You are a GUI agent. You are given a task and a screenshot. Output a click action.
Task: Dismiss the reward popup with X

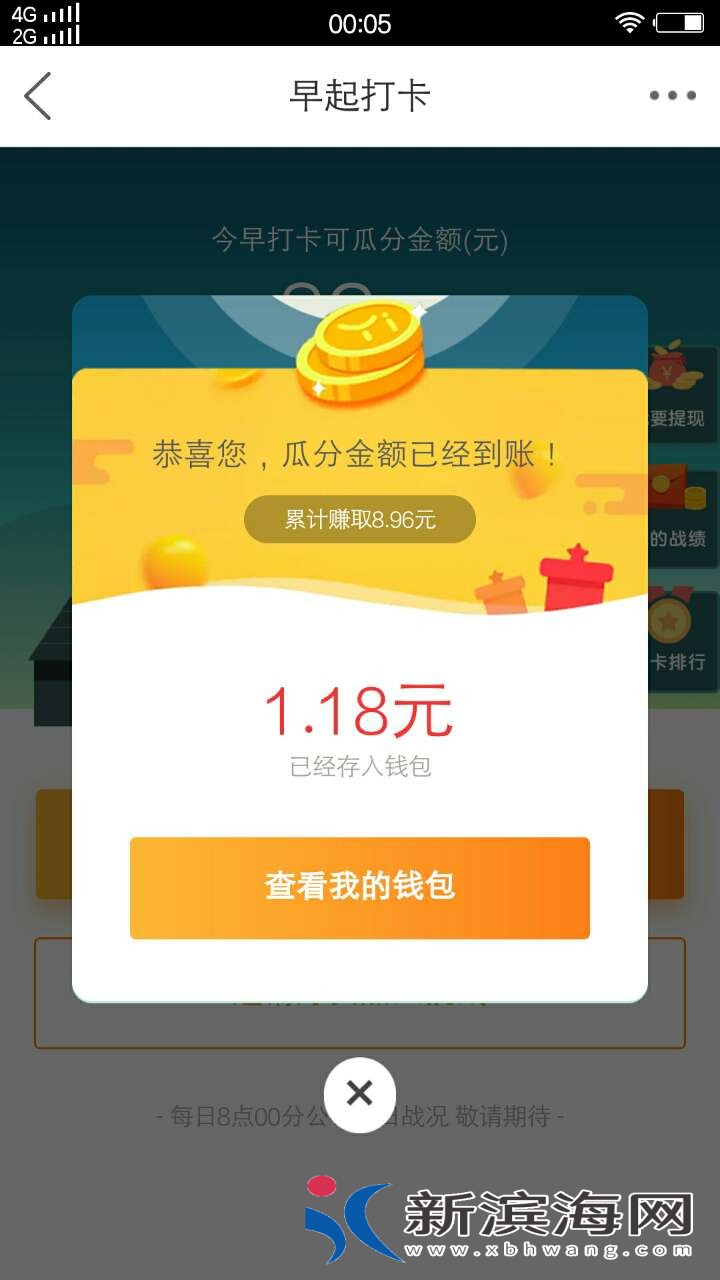click(x=360, y=1094)
